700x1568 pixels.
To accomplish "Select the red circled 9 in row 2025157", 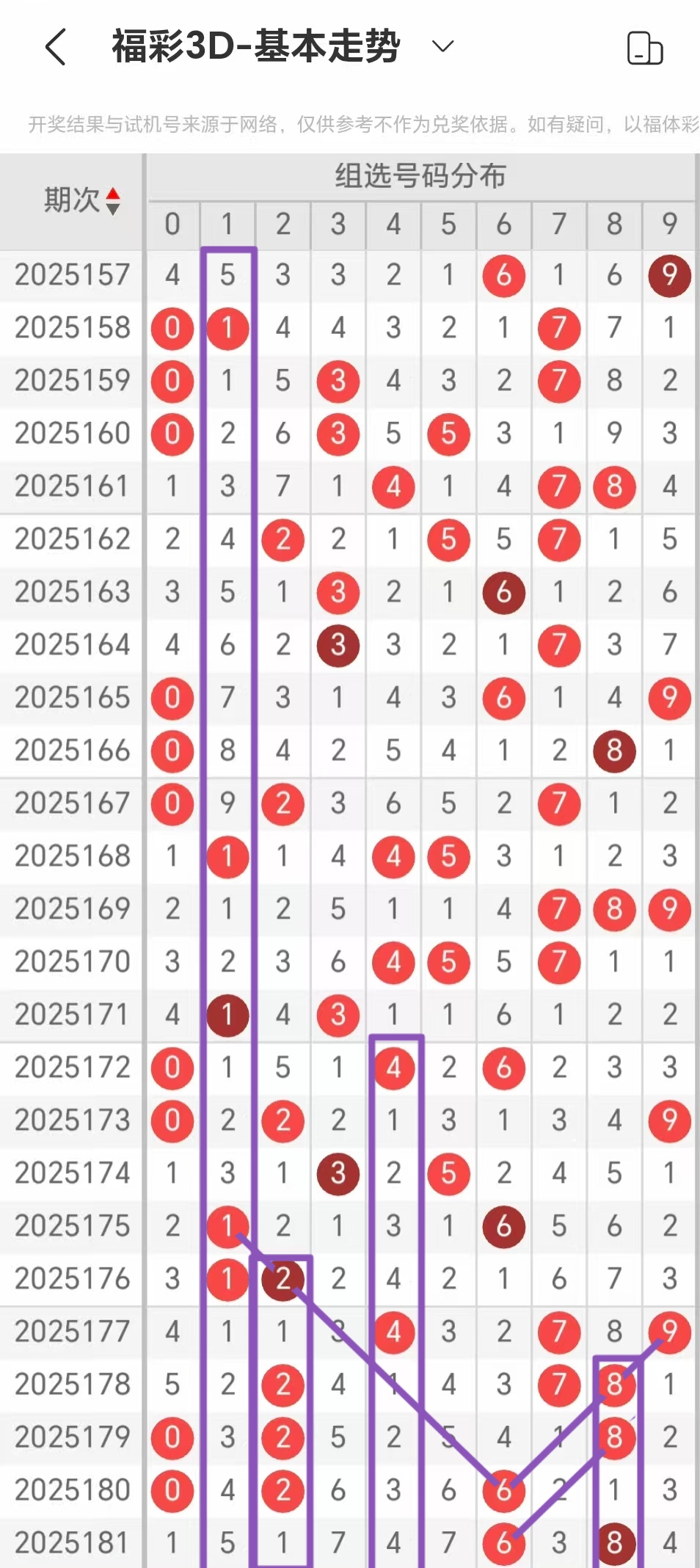I will click(668, 276).
